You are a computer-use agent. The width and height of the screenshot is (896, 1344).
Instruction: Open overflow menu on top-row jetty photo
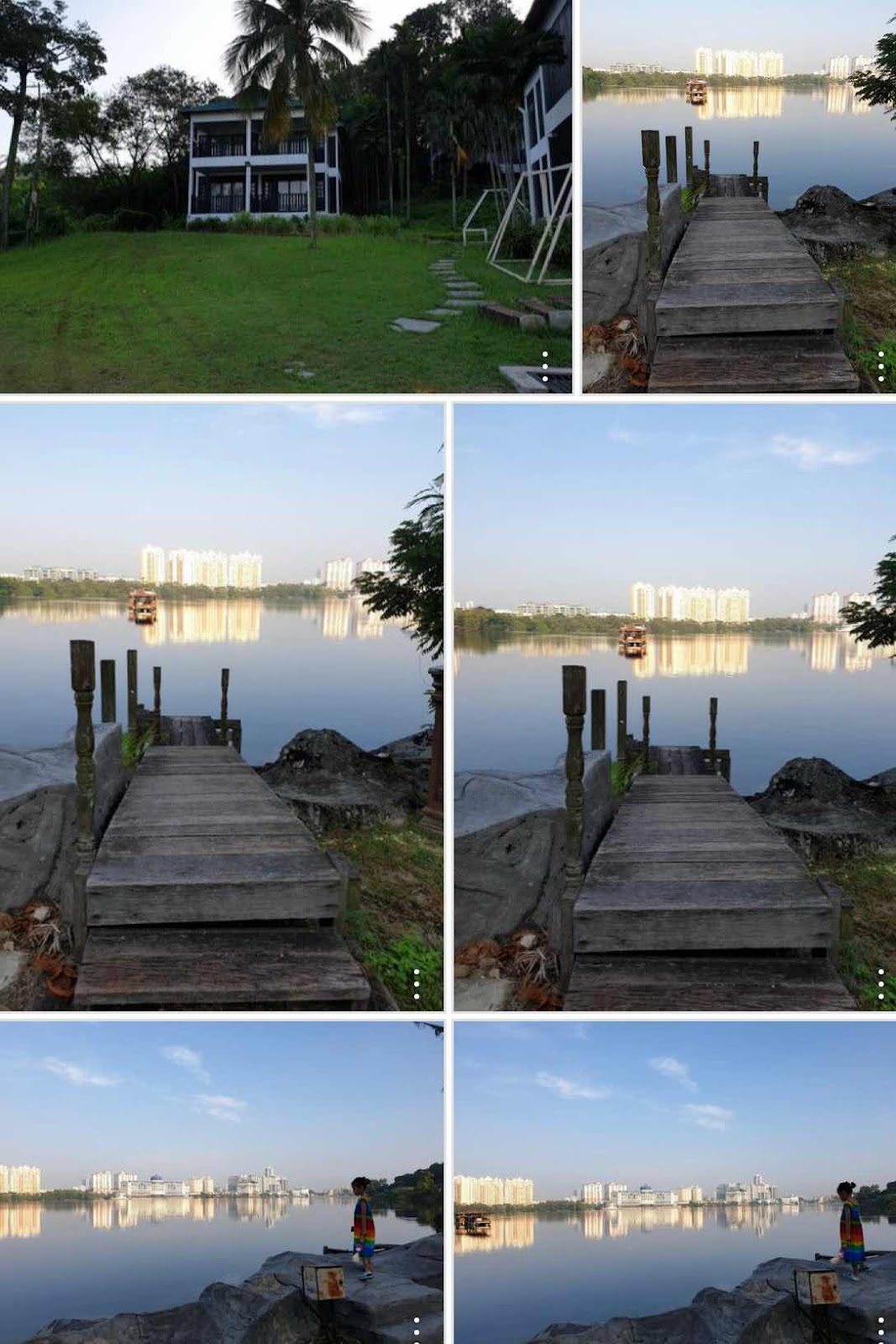point(881,366)
